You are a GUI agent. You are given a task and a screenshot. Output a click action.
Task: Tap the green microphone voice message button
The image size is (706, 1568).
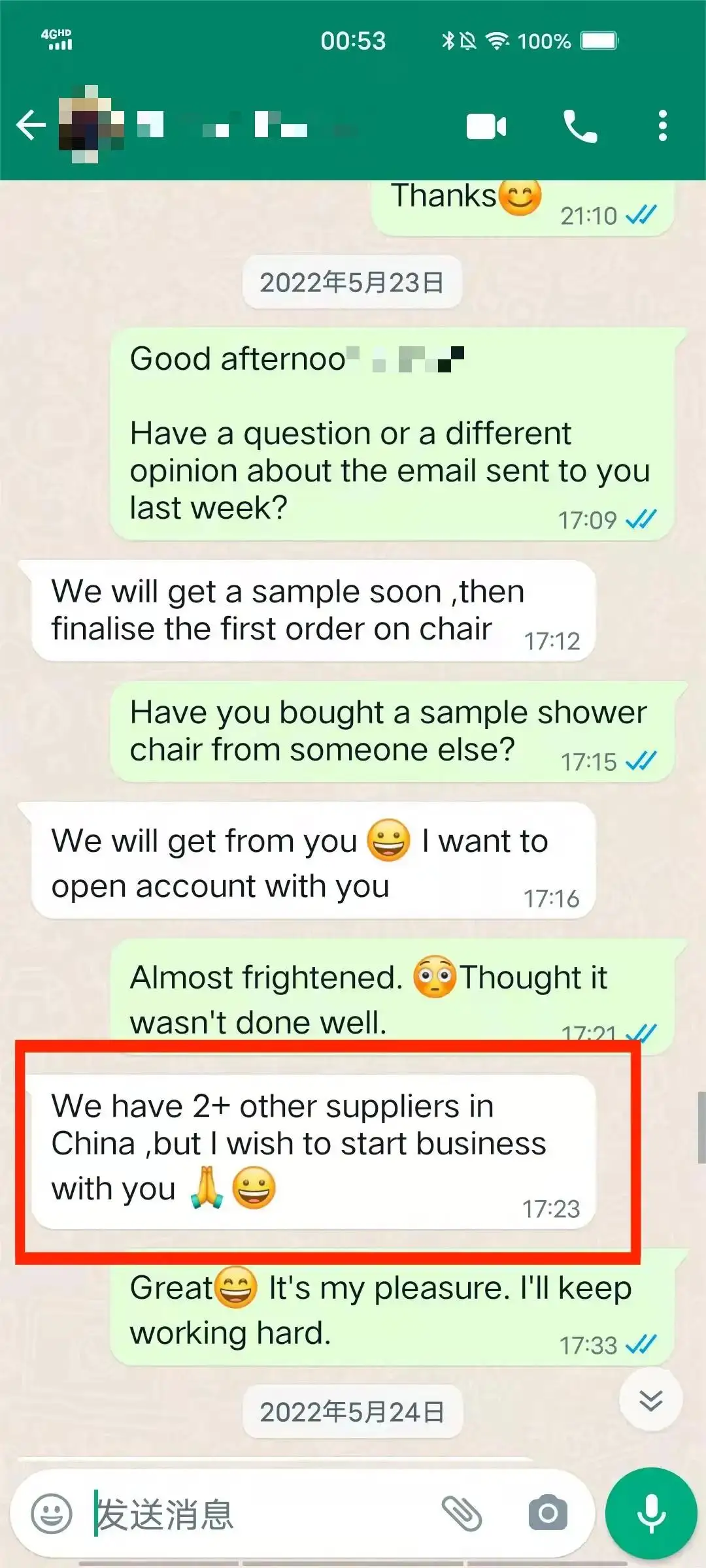click(651, 1513)
